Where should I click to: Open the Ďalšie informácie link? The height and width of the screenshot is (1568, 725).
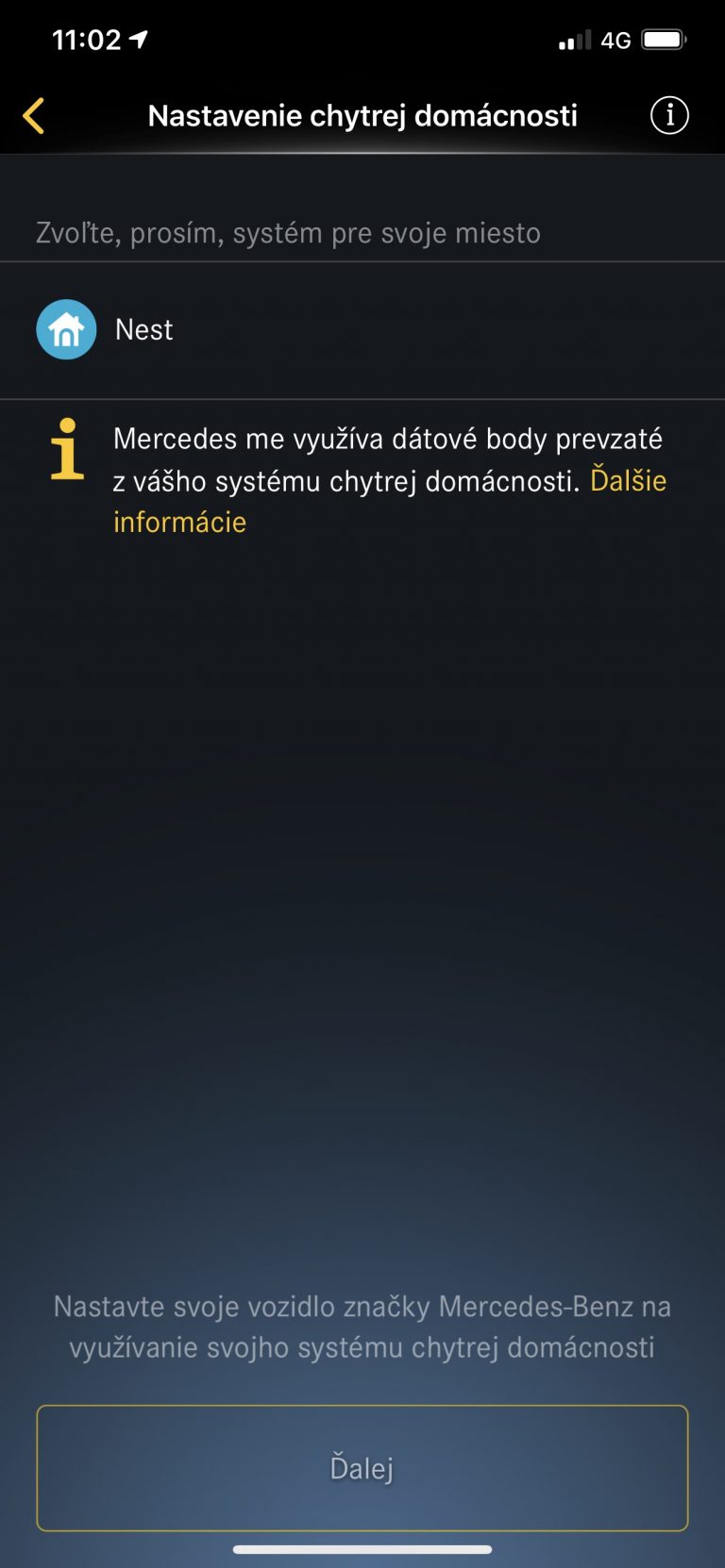(628, 481)
